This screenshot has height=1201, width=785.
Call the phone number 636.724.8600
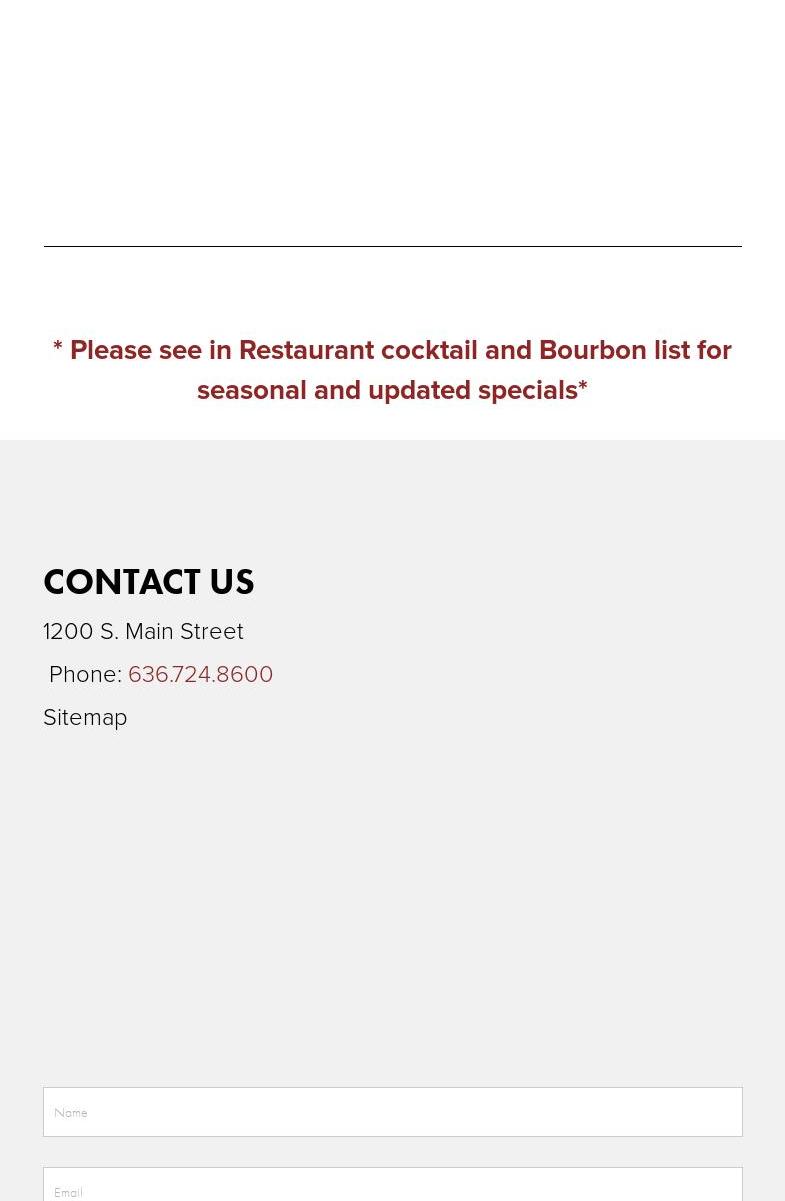pyautogui.click(x=200, y=674)
